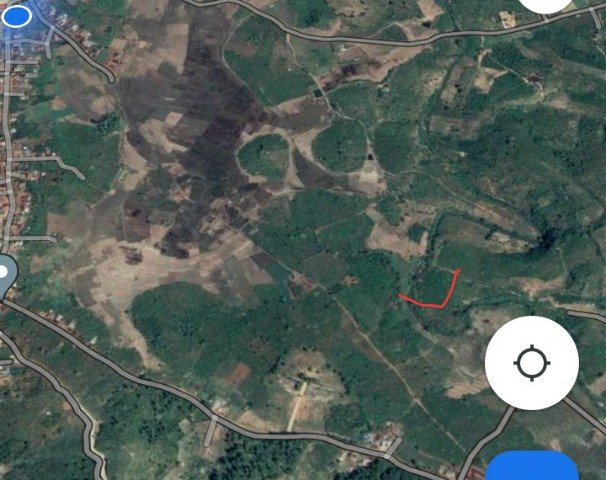606x480 pixels.
Task: Center the map on my location
Action: [x=531, y=362]
